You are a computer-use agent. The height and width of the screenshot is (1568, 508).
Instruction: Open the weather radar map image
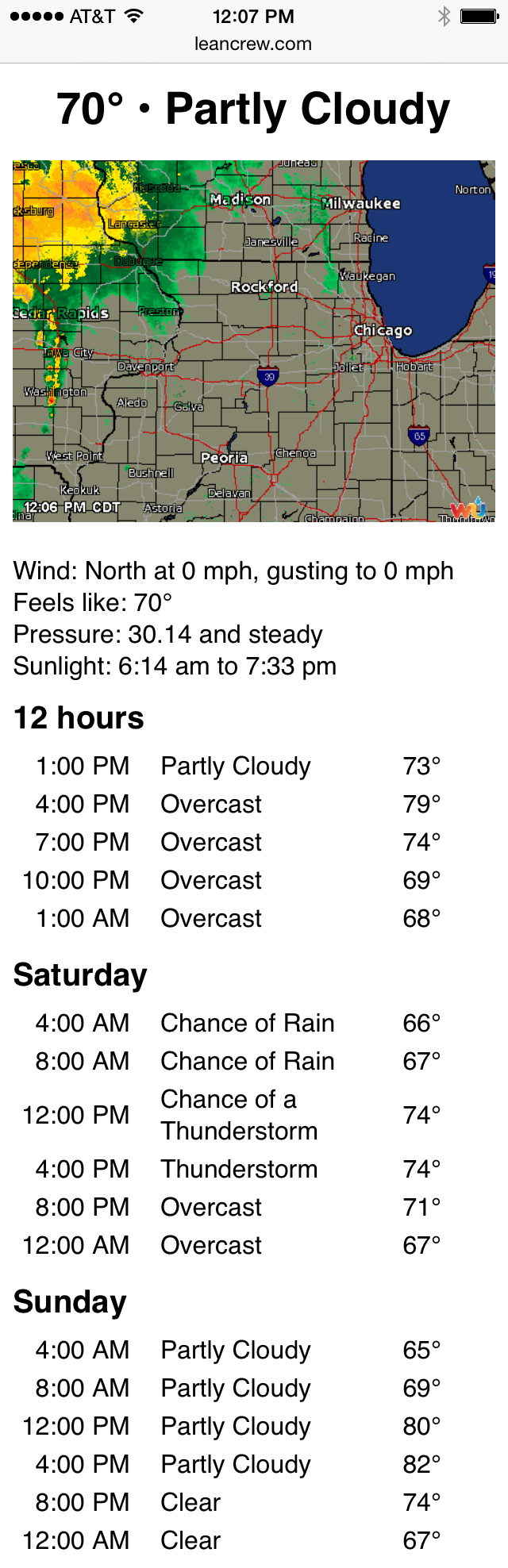coord(254,341)
